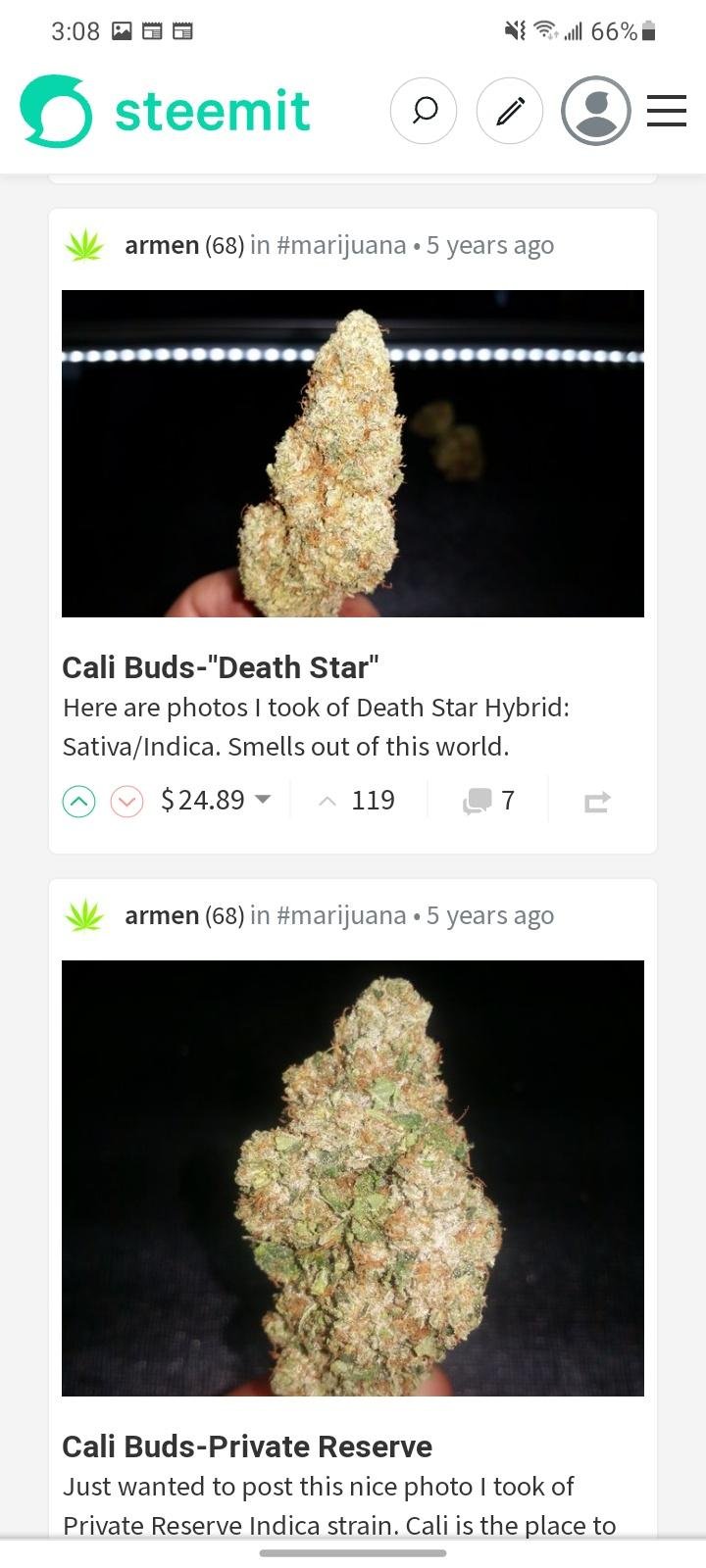Open the profile avatar menu
706x1568 pixels.
coord(595,111)
